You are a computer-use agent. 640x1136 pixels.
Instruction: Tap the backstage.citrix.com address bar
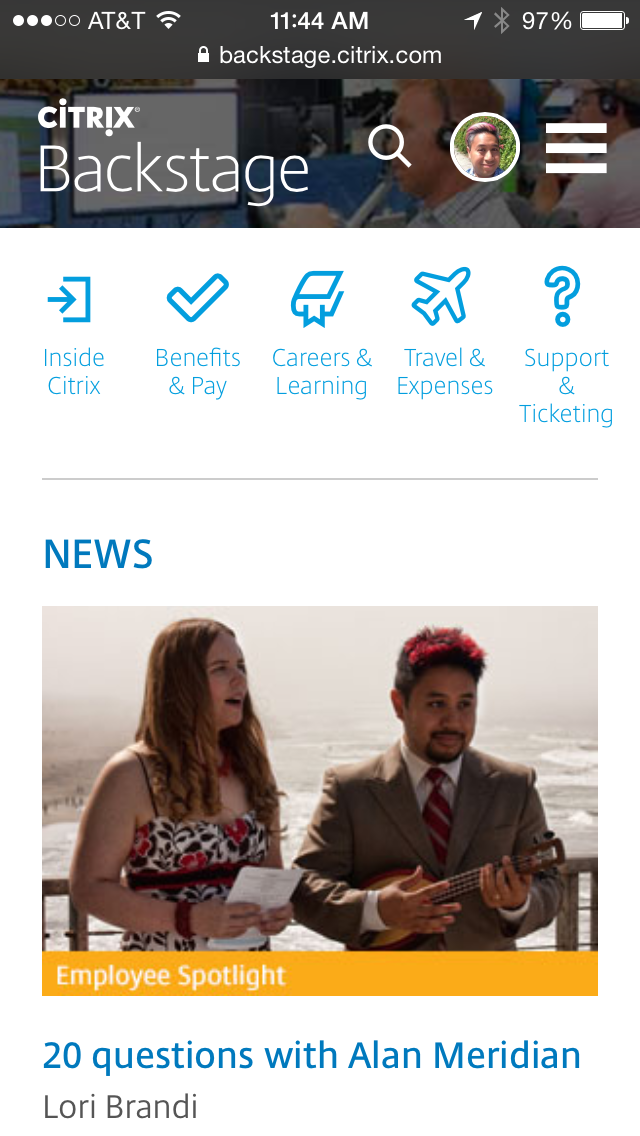tap(320, 55)
